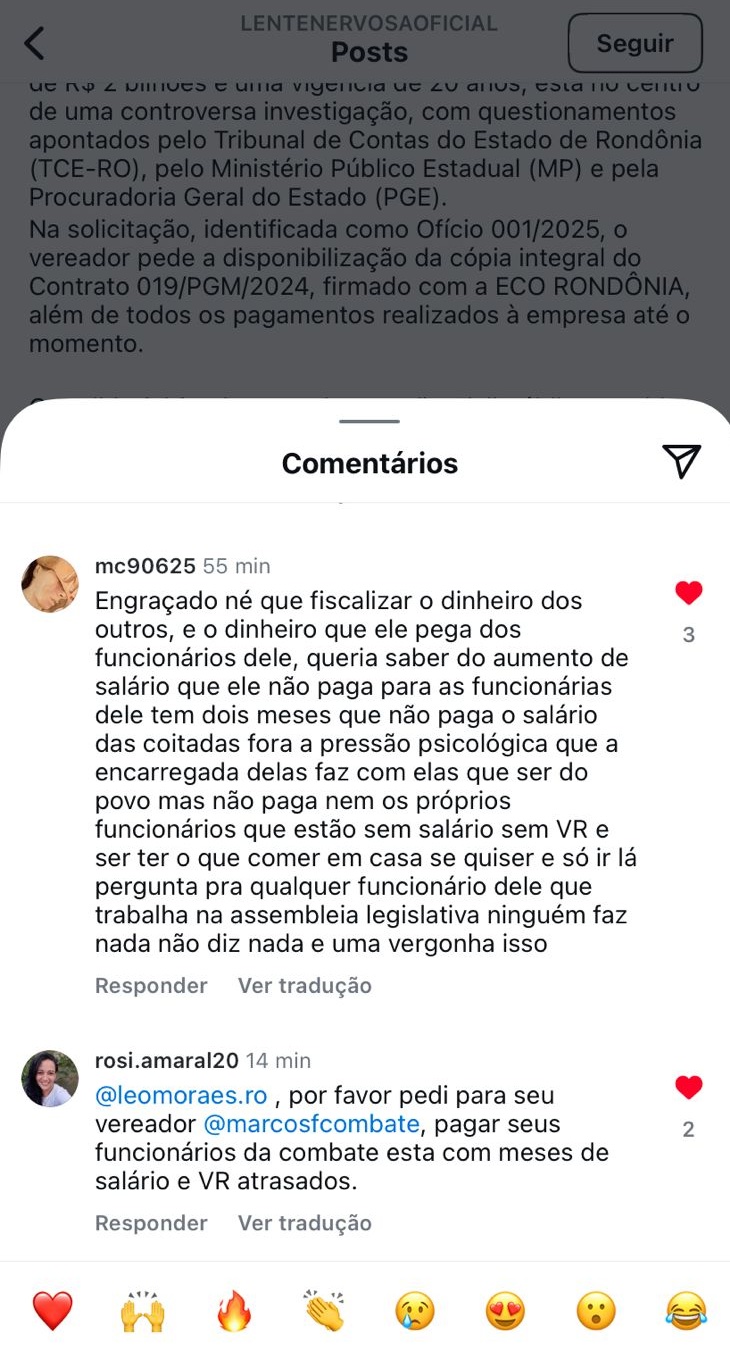
Task: Open the @marcosfcombate mention
Action: click(x=312, y=1124)
